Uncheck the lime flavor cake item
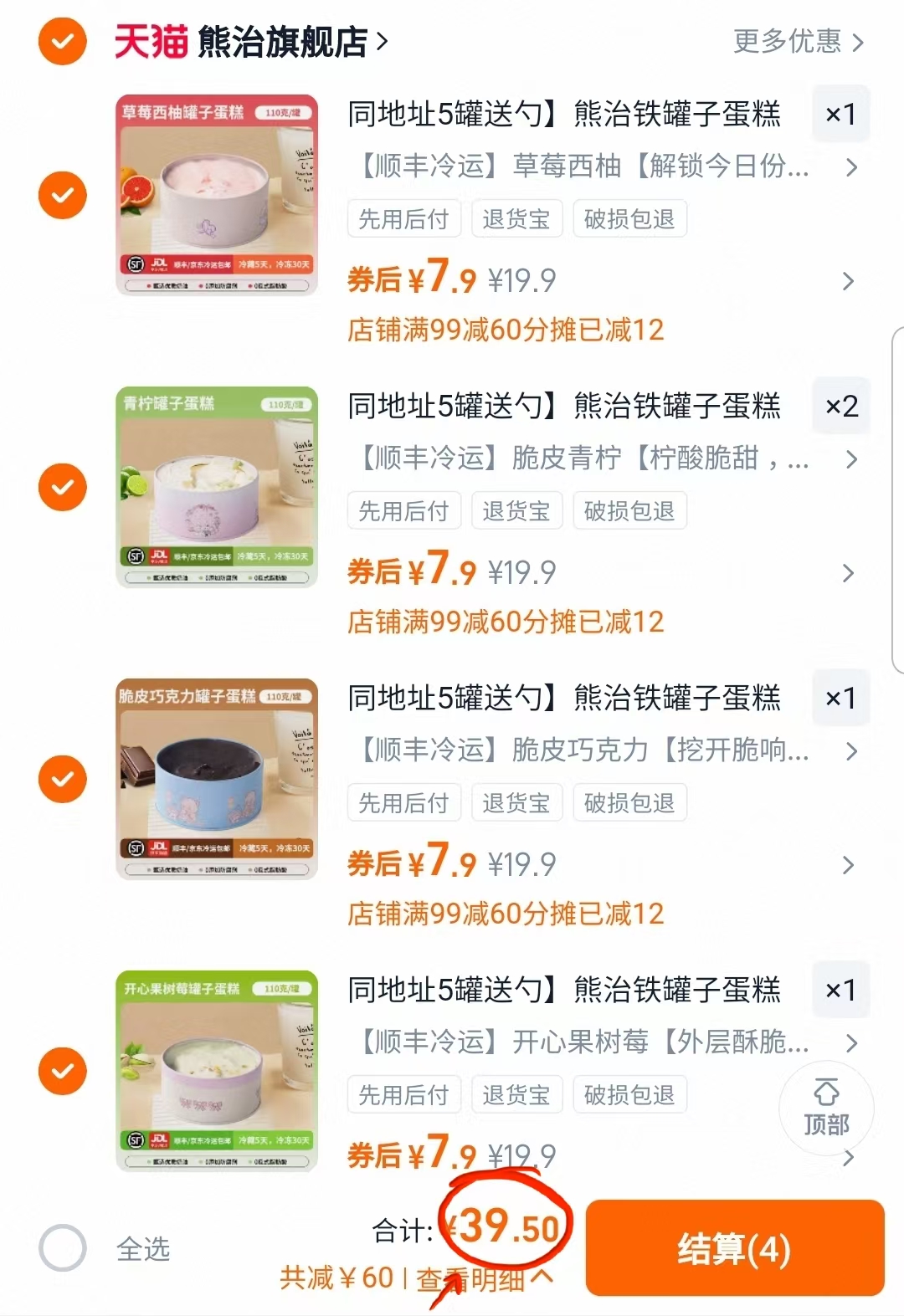This screenshot has height=1316, width=904. coord(62,486)
